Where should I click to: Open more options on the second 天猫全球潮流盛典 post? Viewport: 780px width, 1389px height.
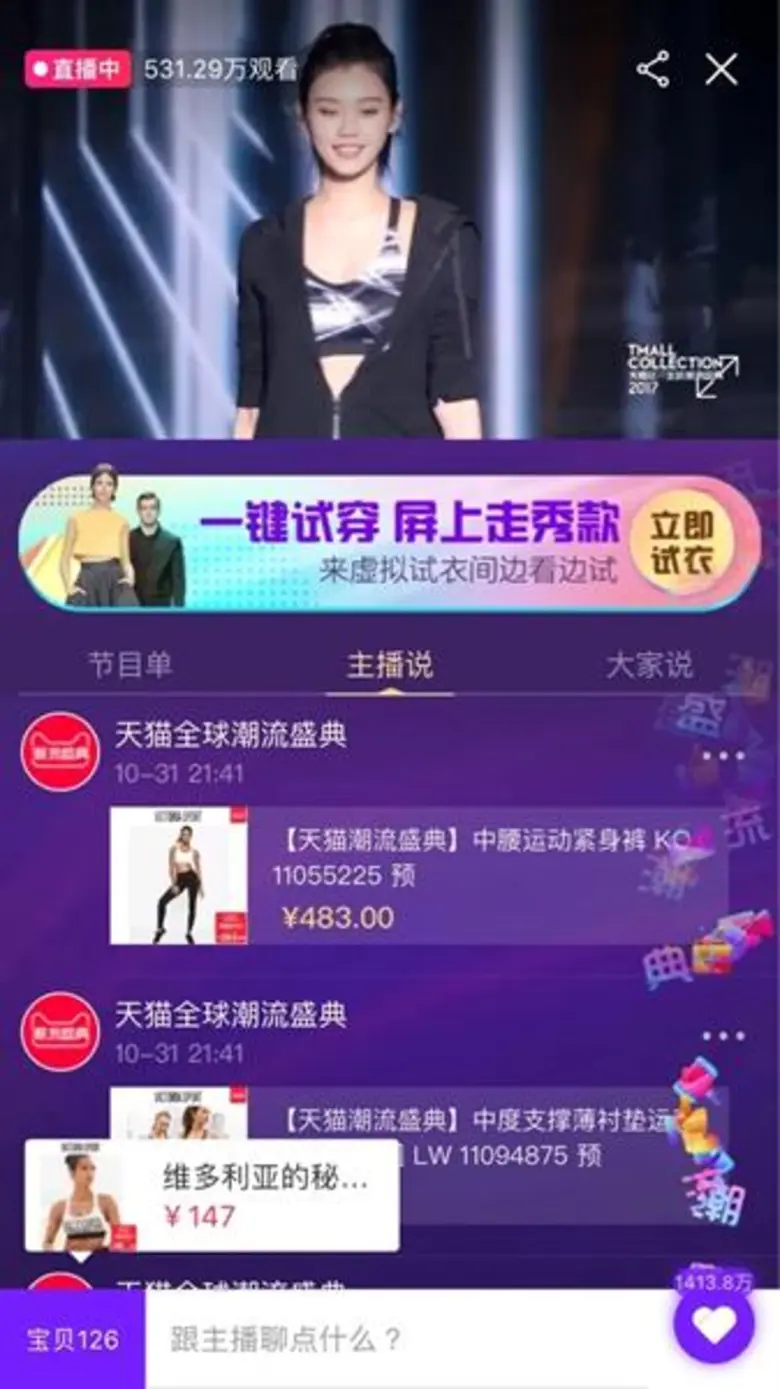723,1036
